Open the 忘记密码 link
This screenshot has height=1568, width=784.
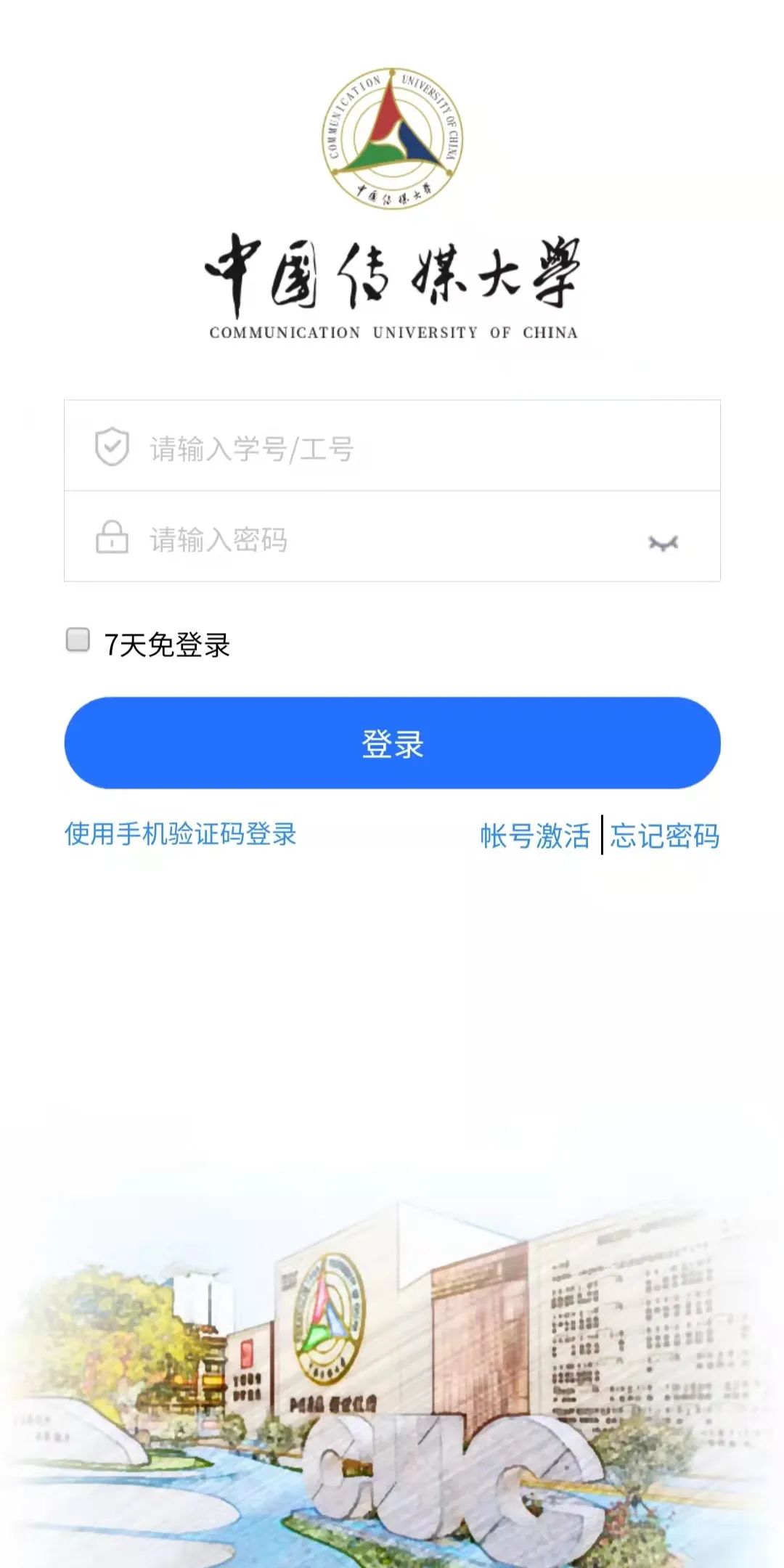[x=664, y=836]
